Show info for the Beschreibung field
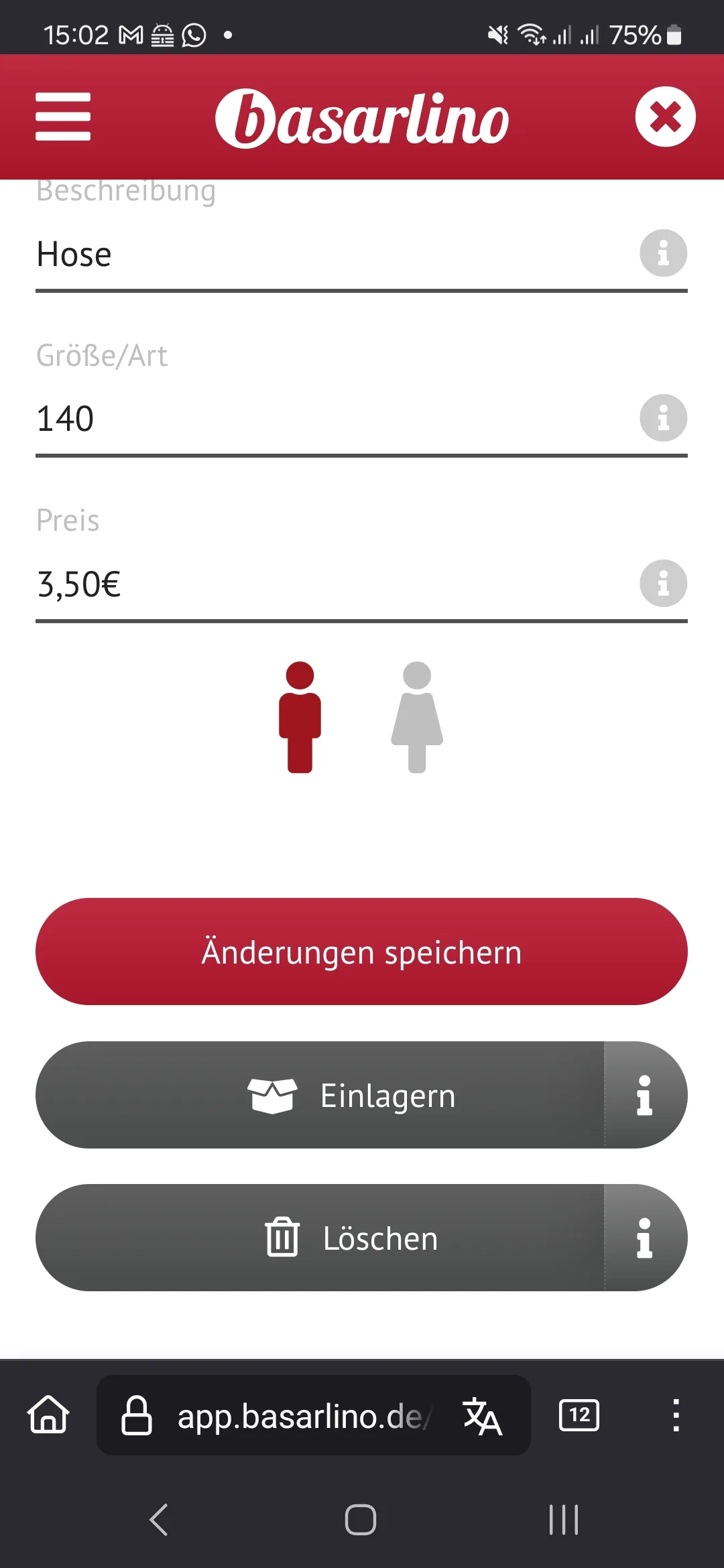This screenshot has width=724, height=1568. (x=663, y=253)
